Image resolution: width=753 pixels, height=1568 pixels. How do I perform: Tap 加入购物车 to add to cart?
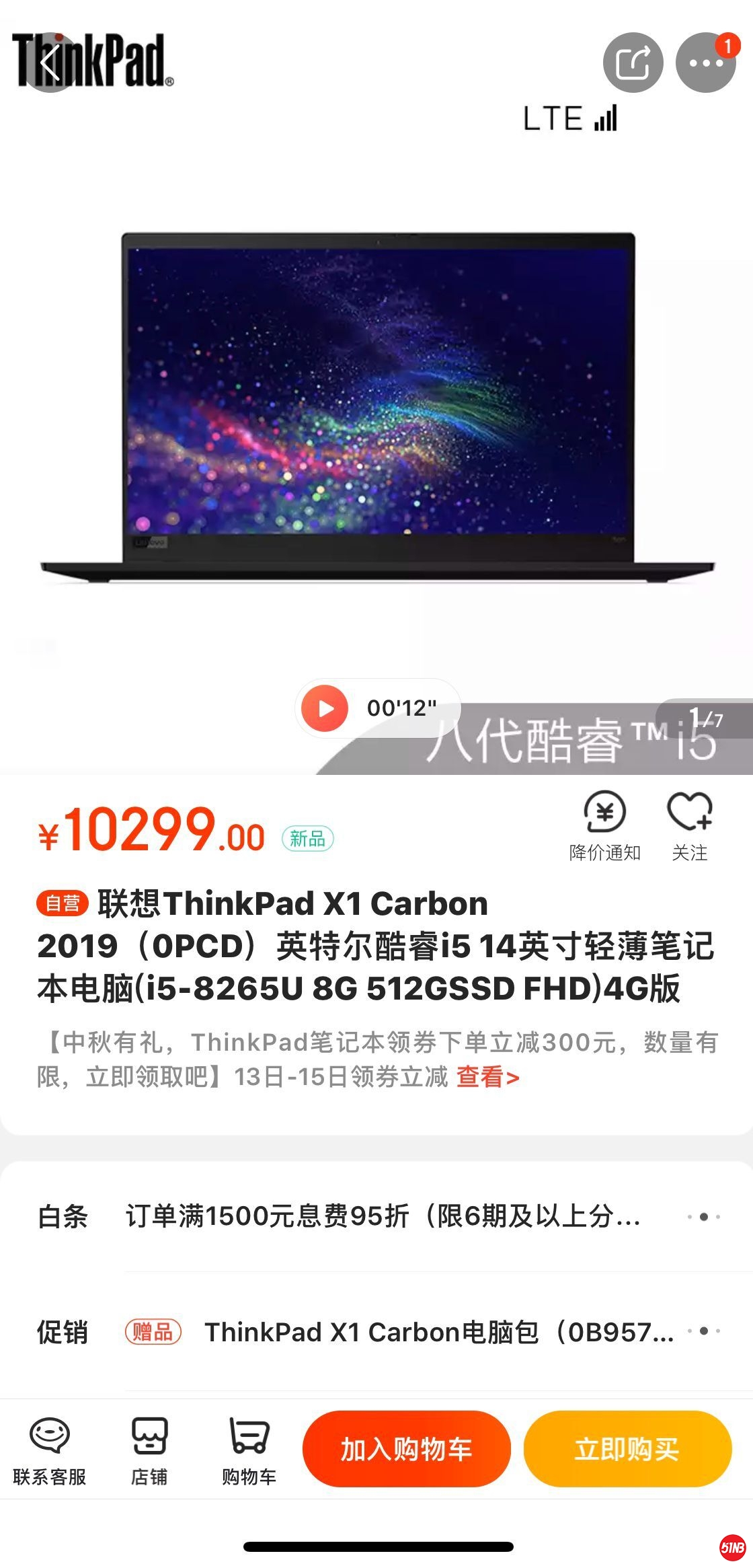(406, 1449)
